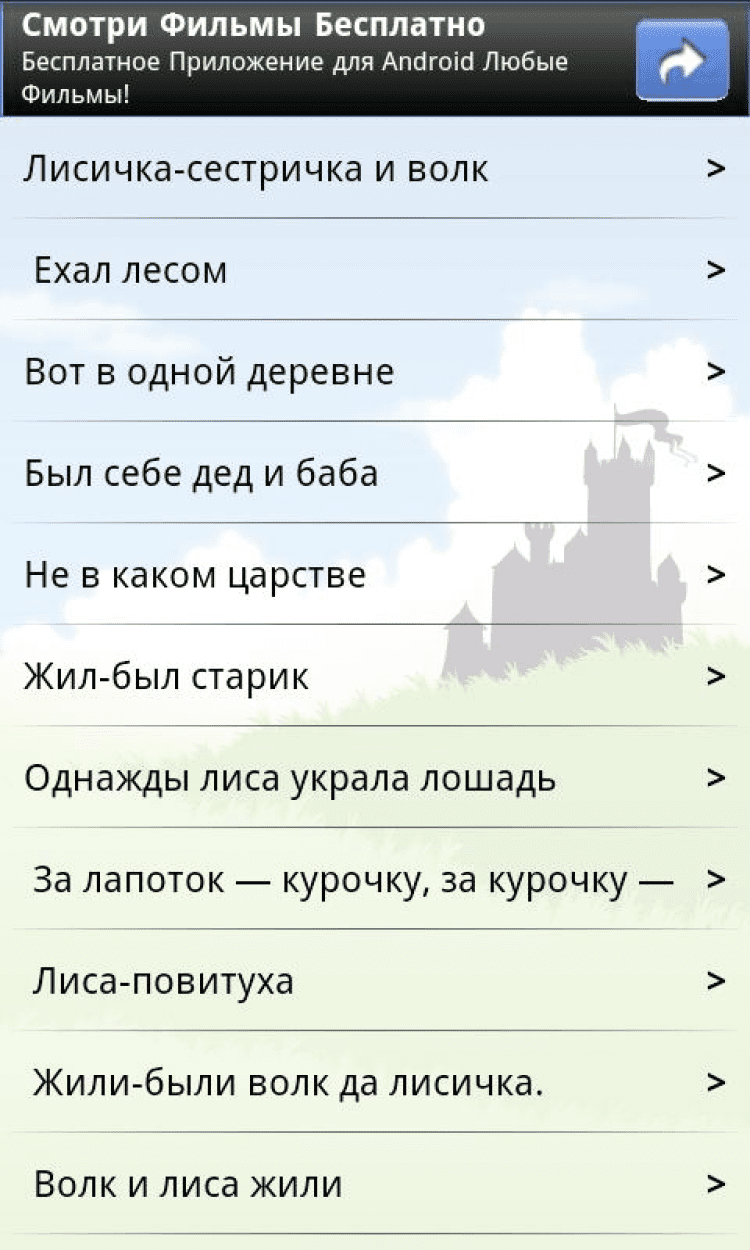Image resolution: width=750 pixels, height=1250 pixels.
Task: Choose the story "Однажды лиса украла лошадь"
Action: pos(374,778)
